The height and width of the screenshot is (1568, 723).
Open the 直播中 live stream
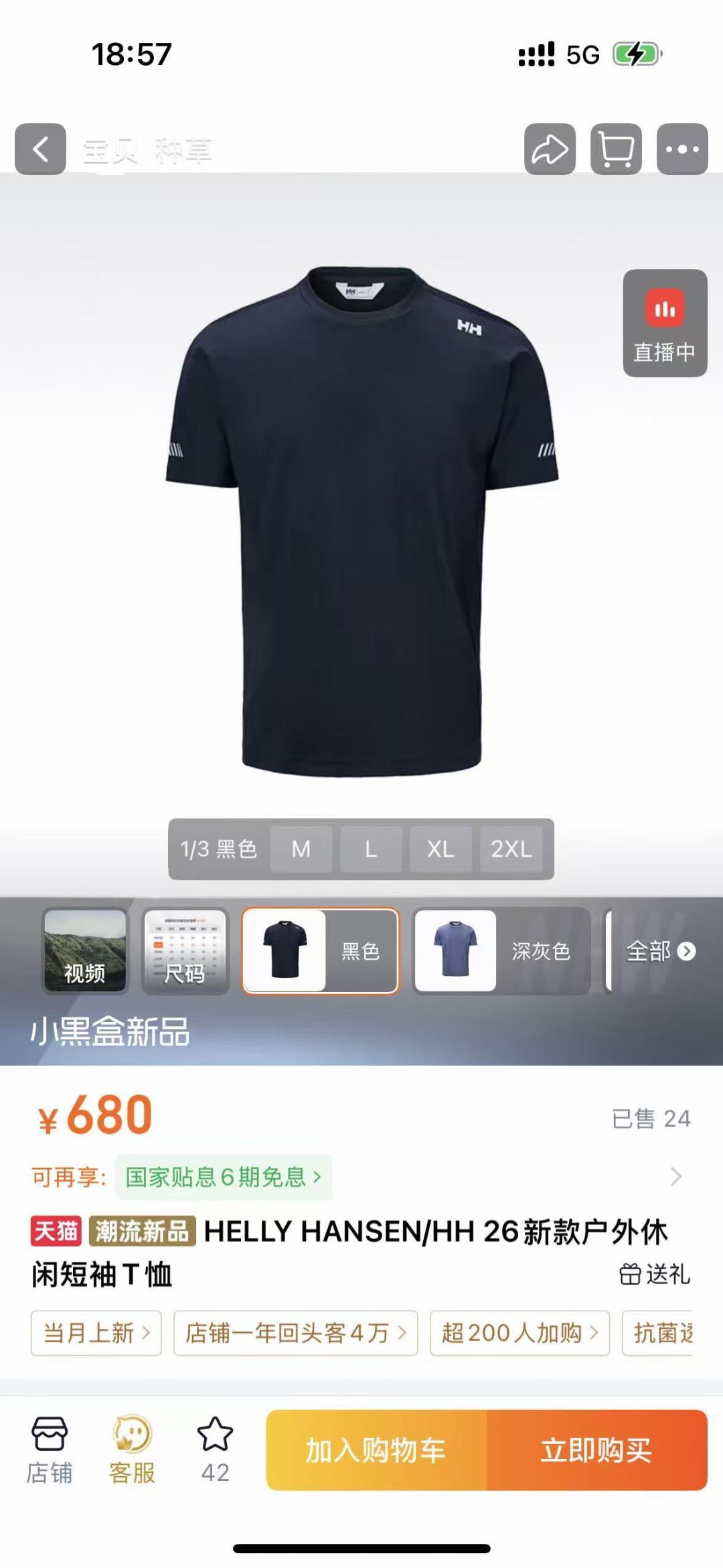point(665,324)
